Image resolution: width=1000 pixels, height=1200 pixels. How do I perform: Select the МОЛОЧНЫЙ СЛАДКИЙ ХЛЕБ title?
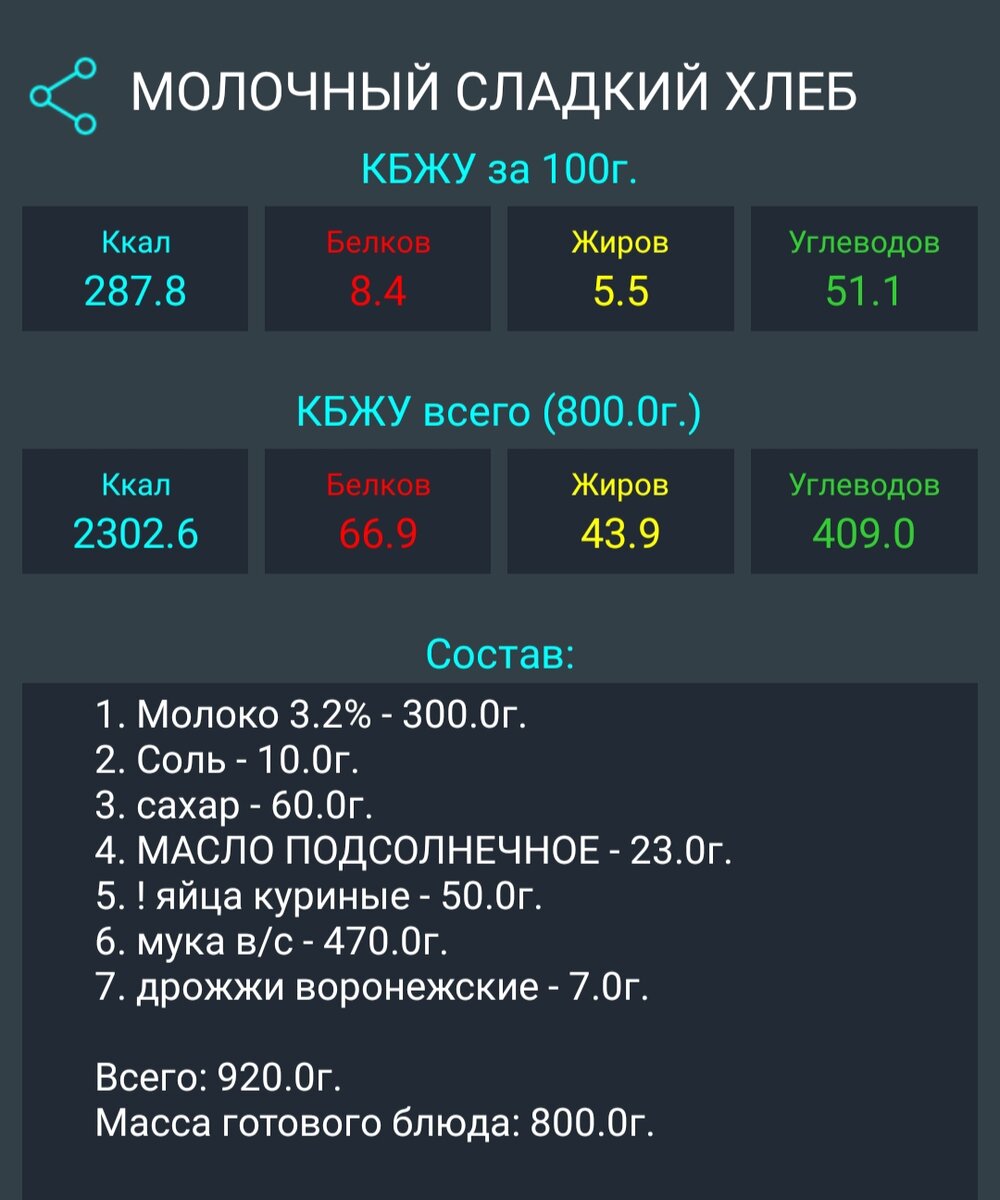click(x=498, y=93)
